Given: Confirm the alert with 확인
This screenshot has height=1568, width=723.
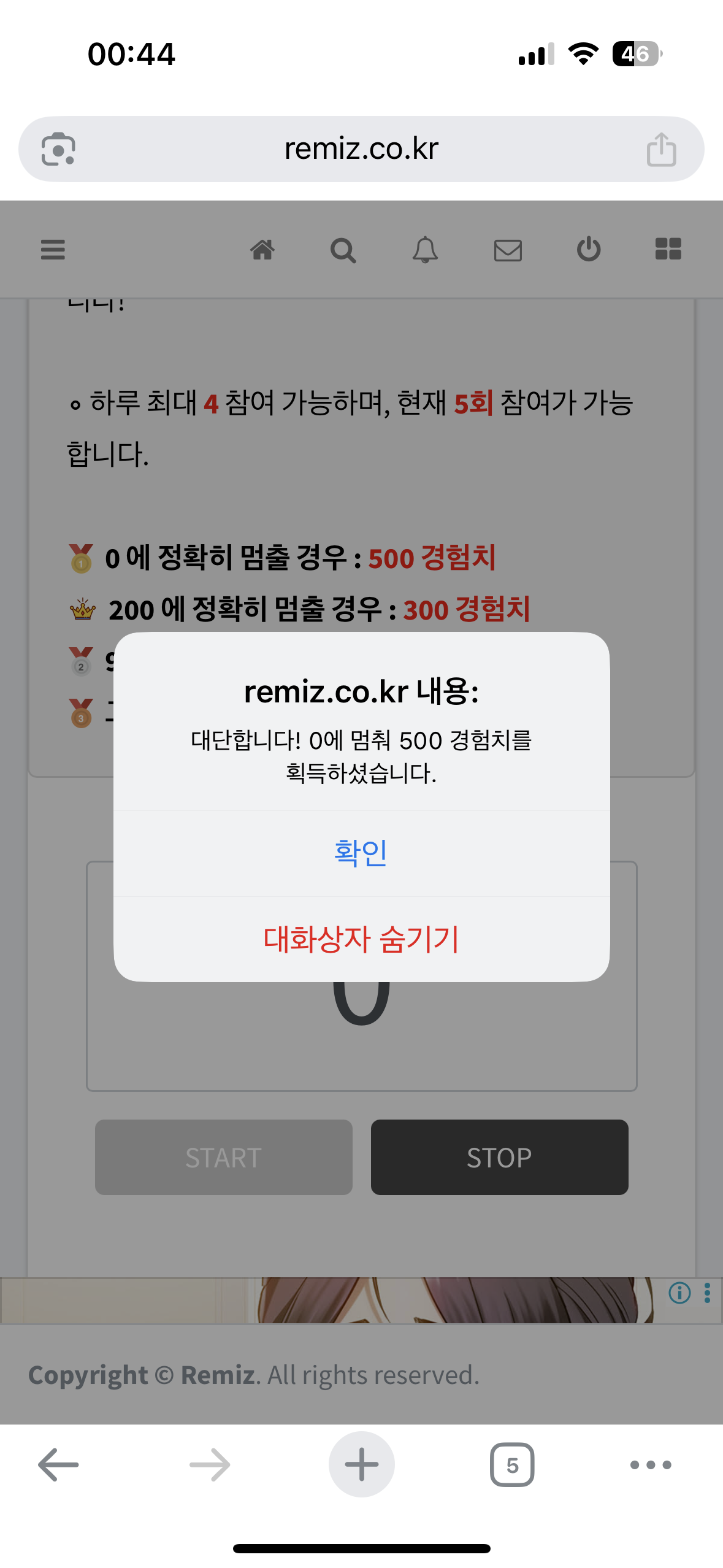Looking at the screenshot, I should pyautogui.click(x=361, y=853).
